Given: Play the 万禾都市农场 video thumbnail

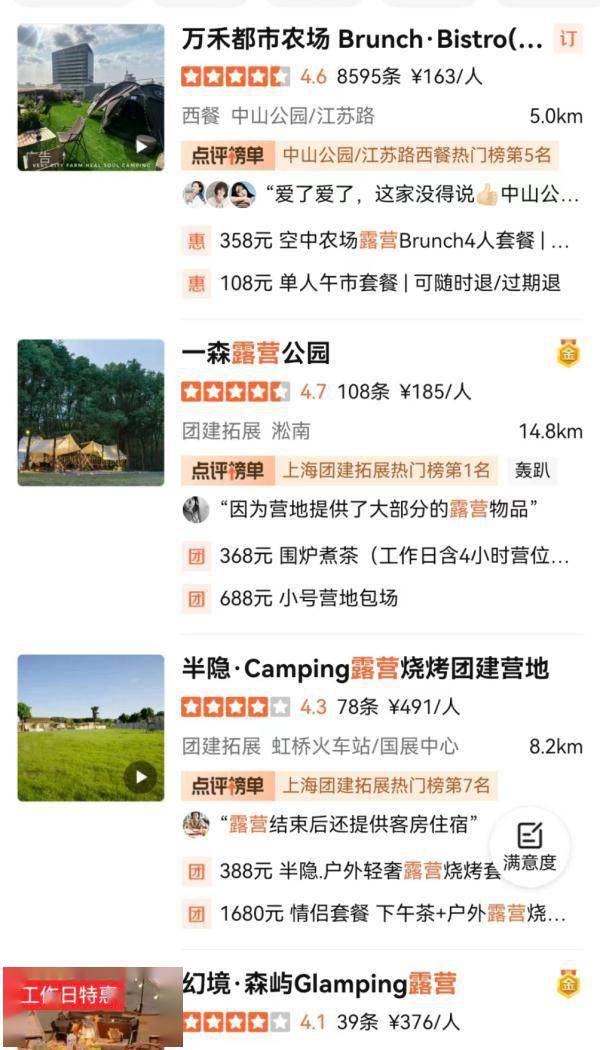Looking at the screenshot, I should pyautogui.click(x=142, y=146).
